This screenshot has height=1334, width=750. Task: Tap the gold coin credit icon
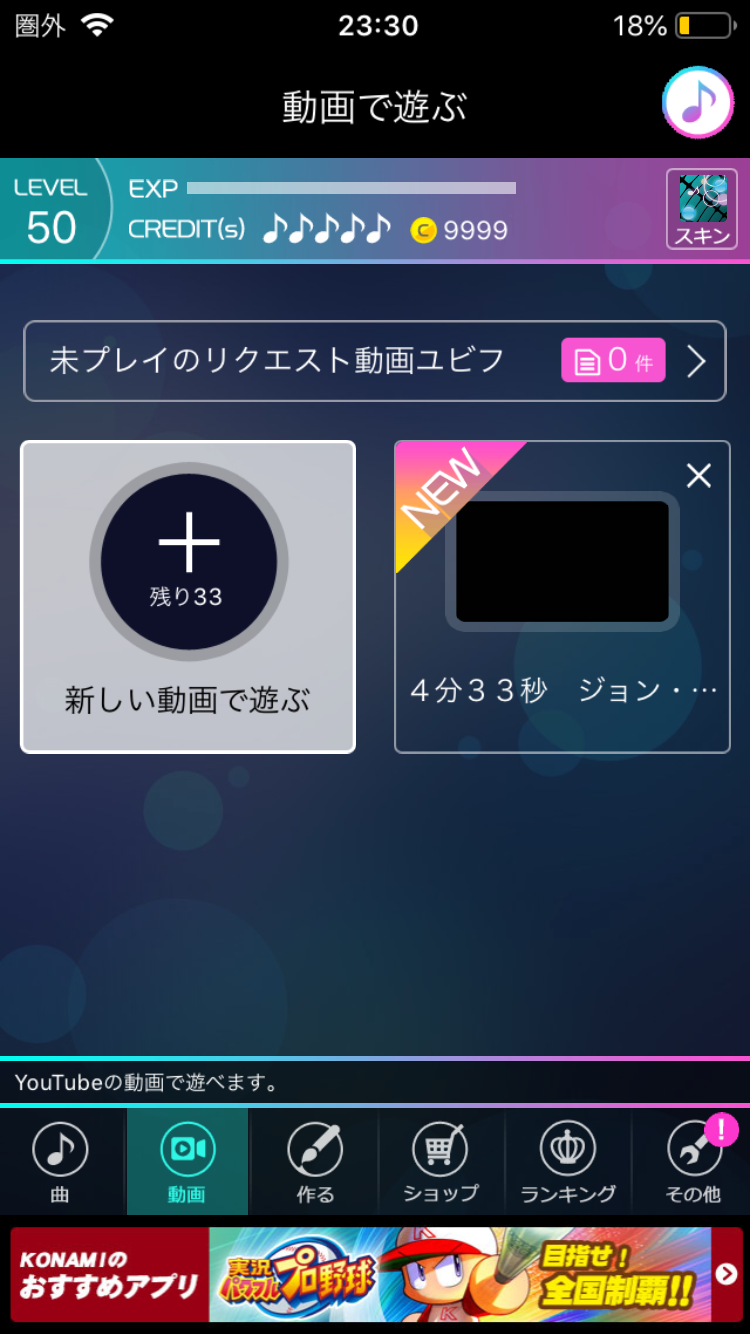click(x=426, y=231)
